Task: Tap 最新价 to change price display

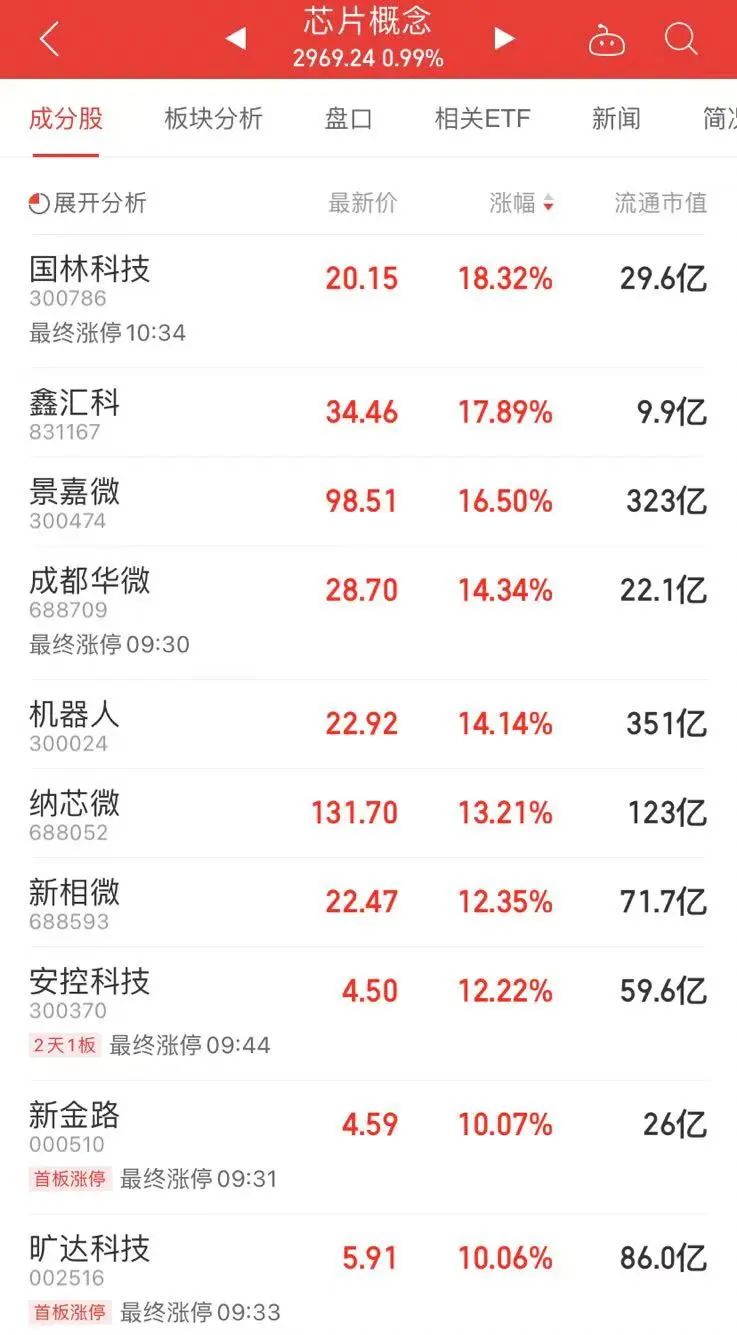Action: pos(362,203)
